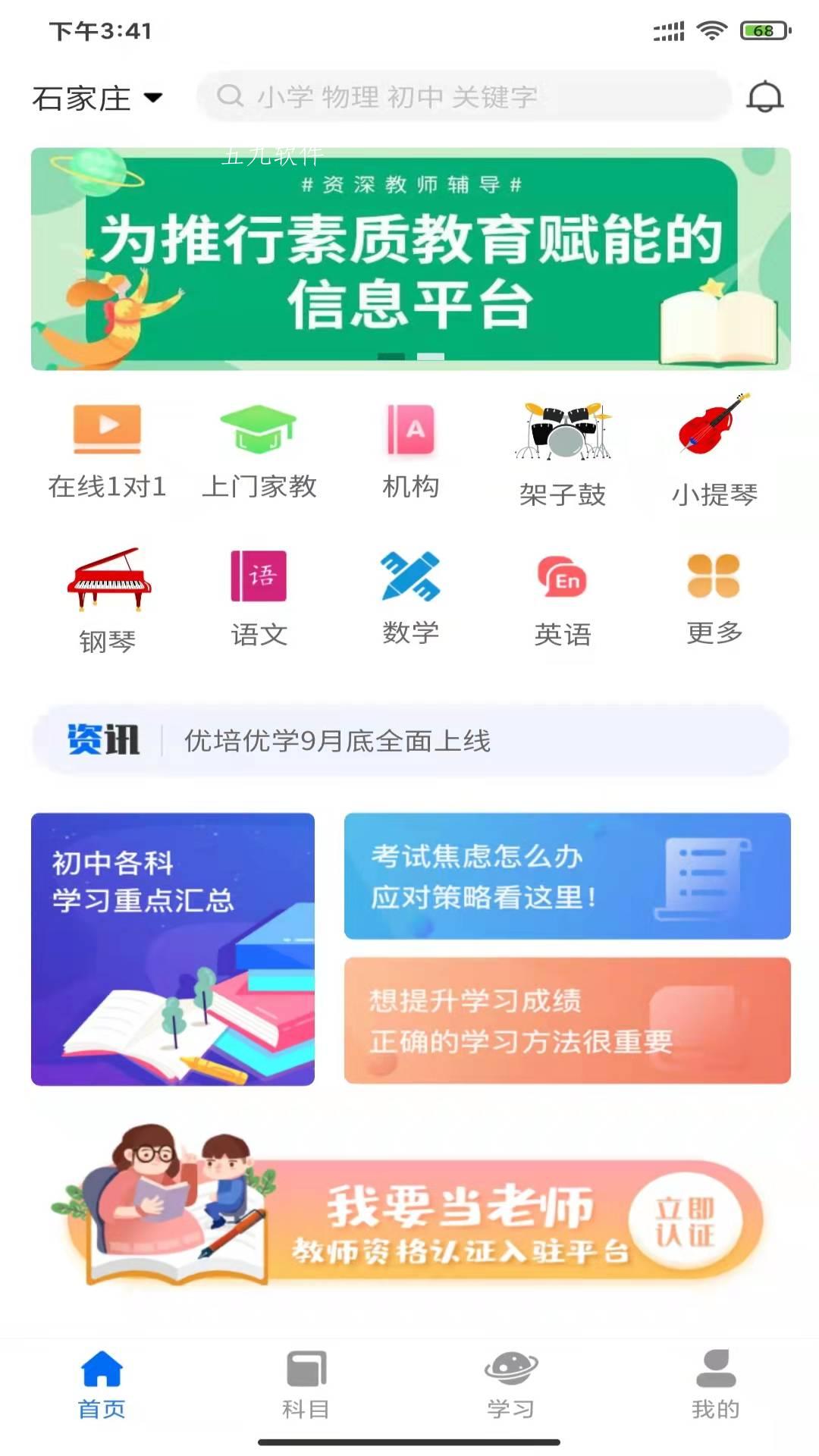Image resolution: width=819 pixels, height=1456 pixels.
Task: Open 考试焦虑怎么办 article card
Action: pos(566,876)
